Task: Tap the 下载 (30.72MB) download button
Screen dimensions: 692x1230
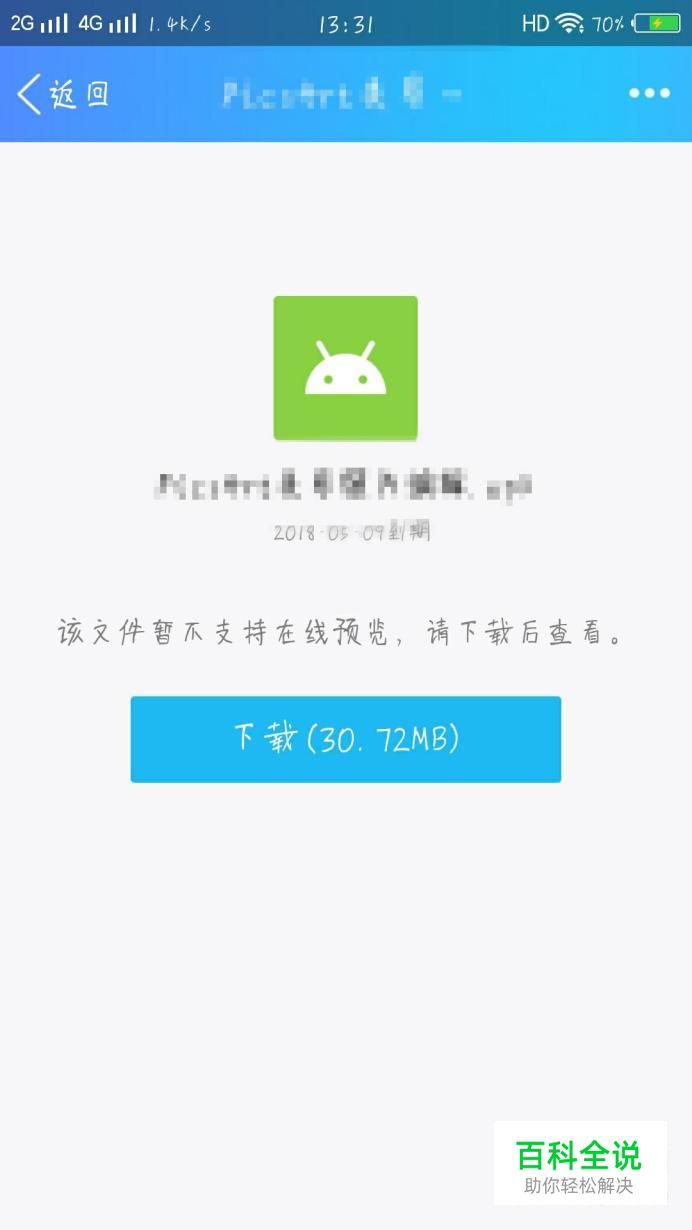Action: point(346,739)
